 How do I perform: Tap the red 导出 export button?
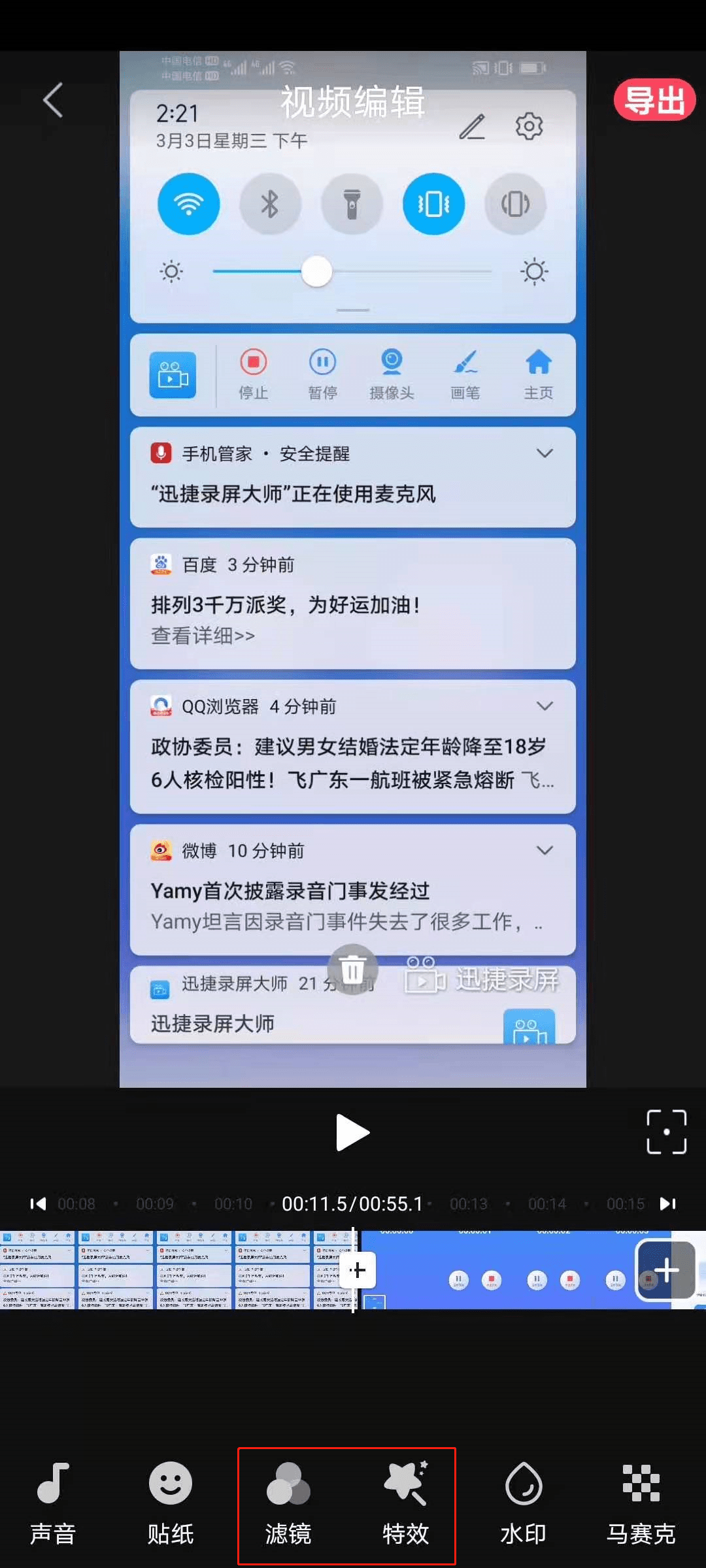pyautogui.click(x=654, y=100)
